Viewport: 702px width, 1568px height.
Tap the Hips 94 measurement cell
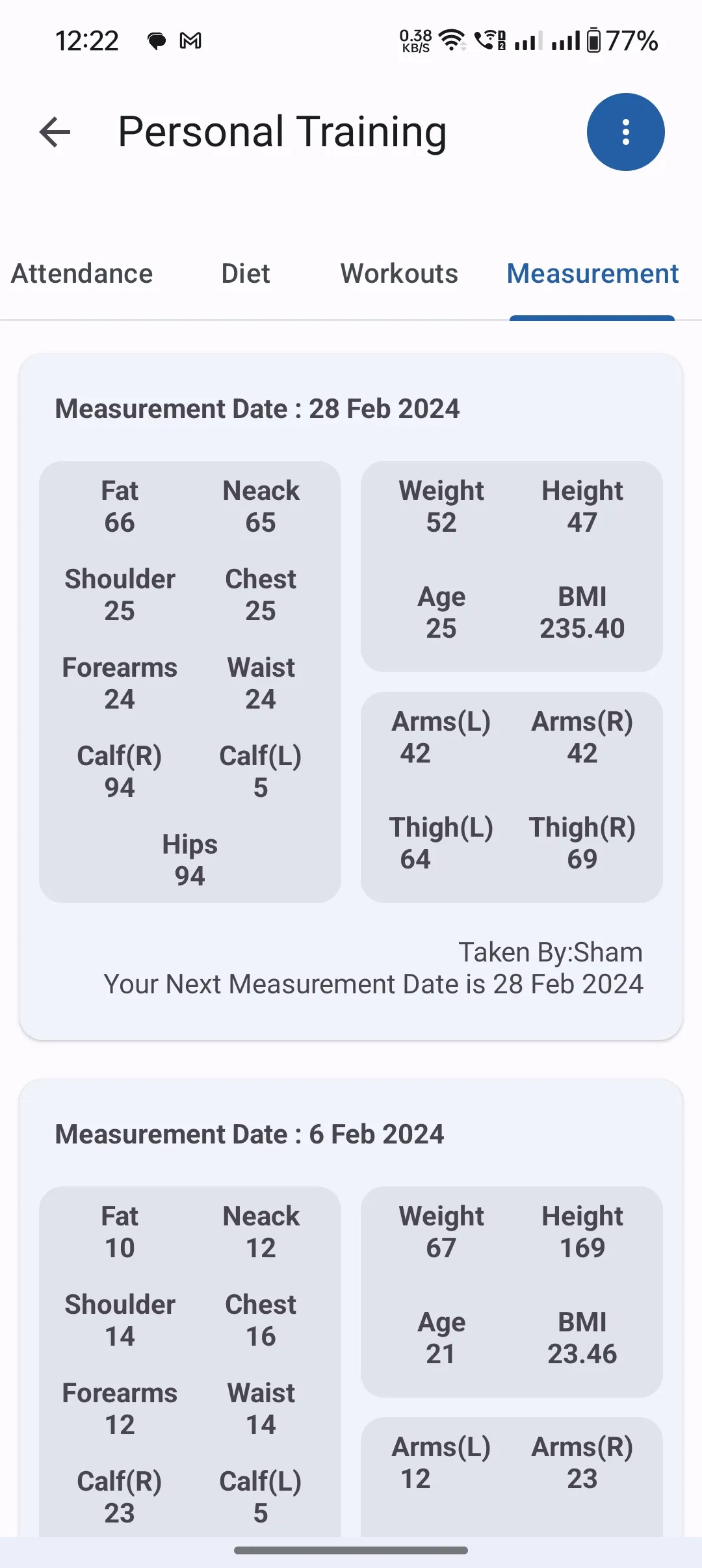189,859
